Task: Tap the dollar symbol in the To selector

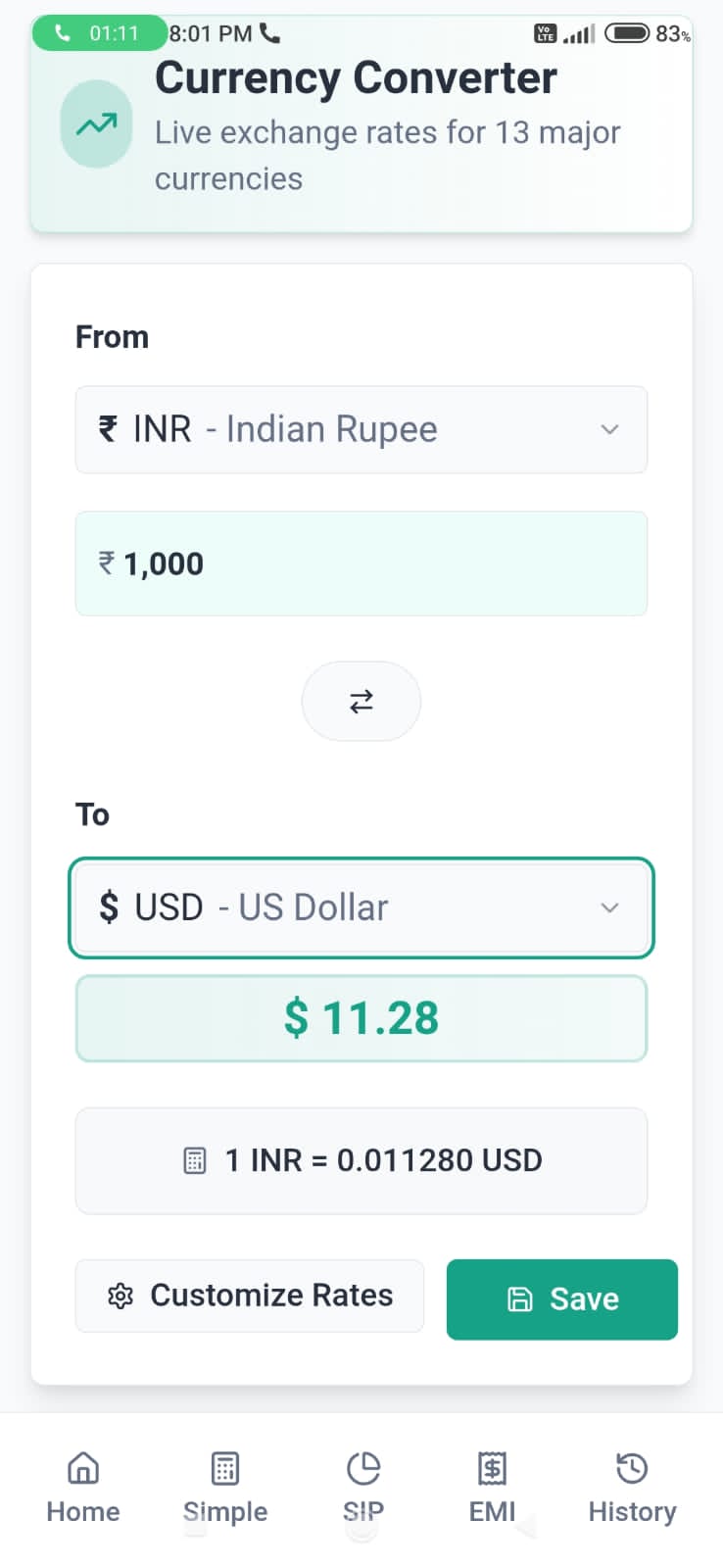Action: click(x=110, y=906)
